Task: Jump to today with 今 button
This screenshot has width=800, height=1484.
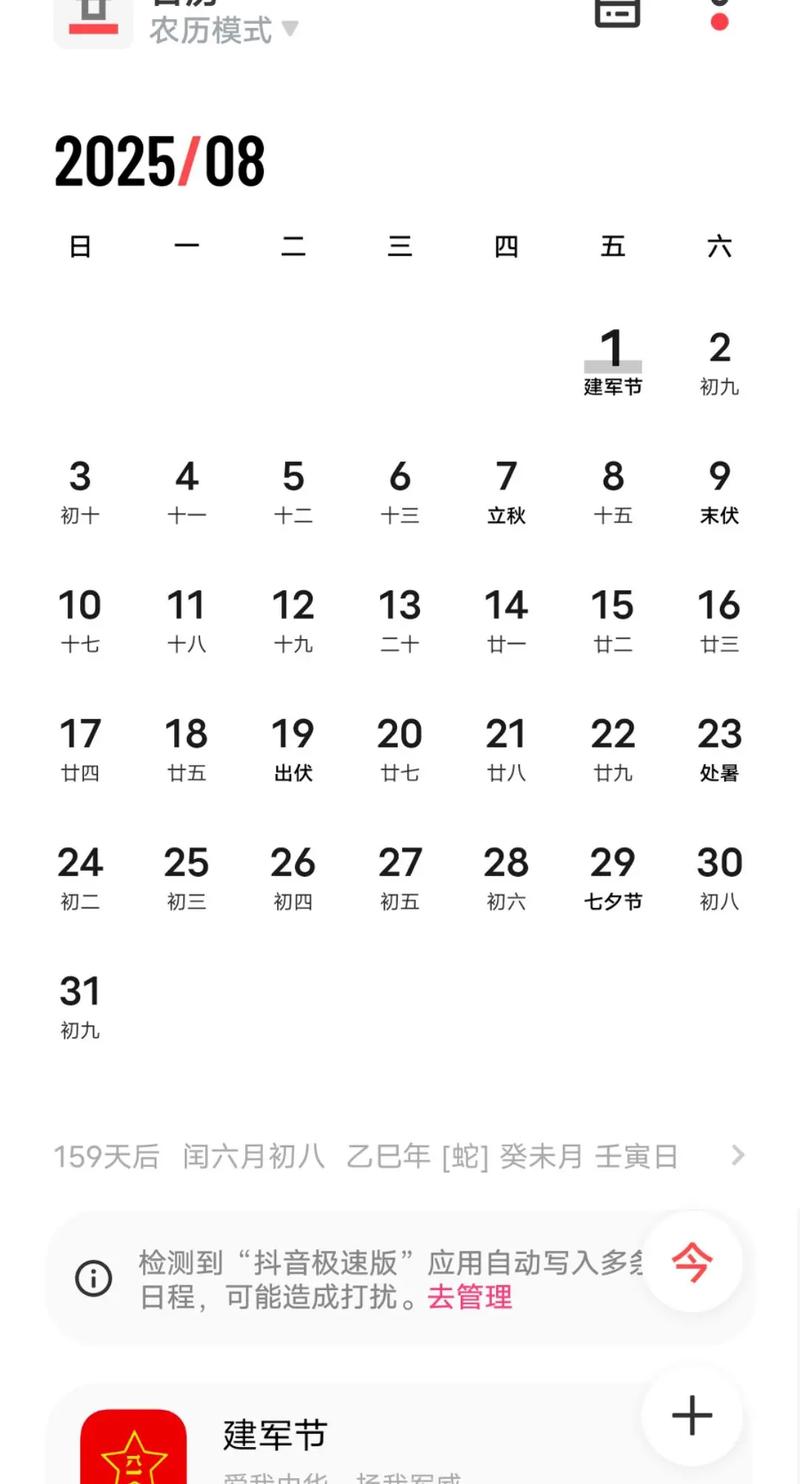Action: click(692, 1262)
